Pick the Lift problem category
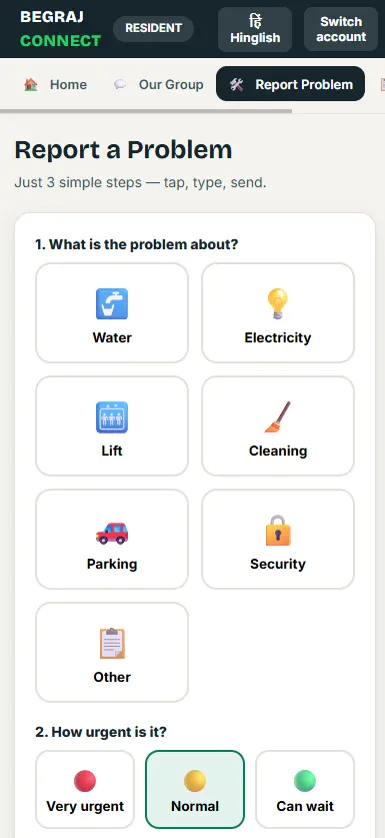The width and height of the screenshot is (385, 838). pyautogui.click(x=112, y=426)
